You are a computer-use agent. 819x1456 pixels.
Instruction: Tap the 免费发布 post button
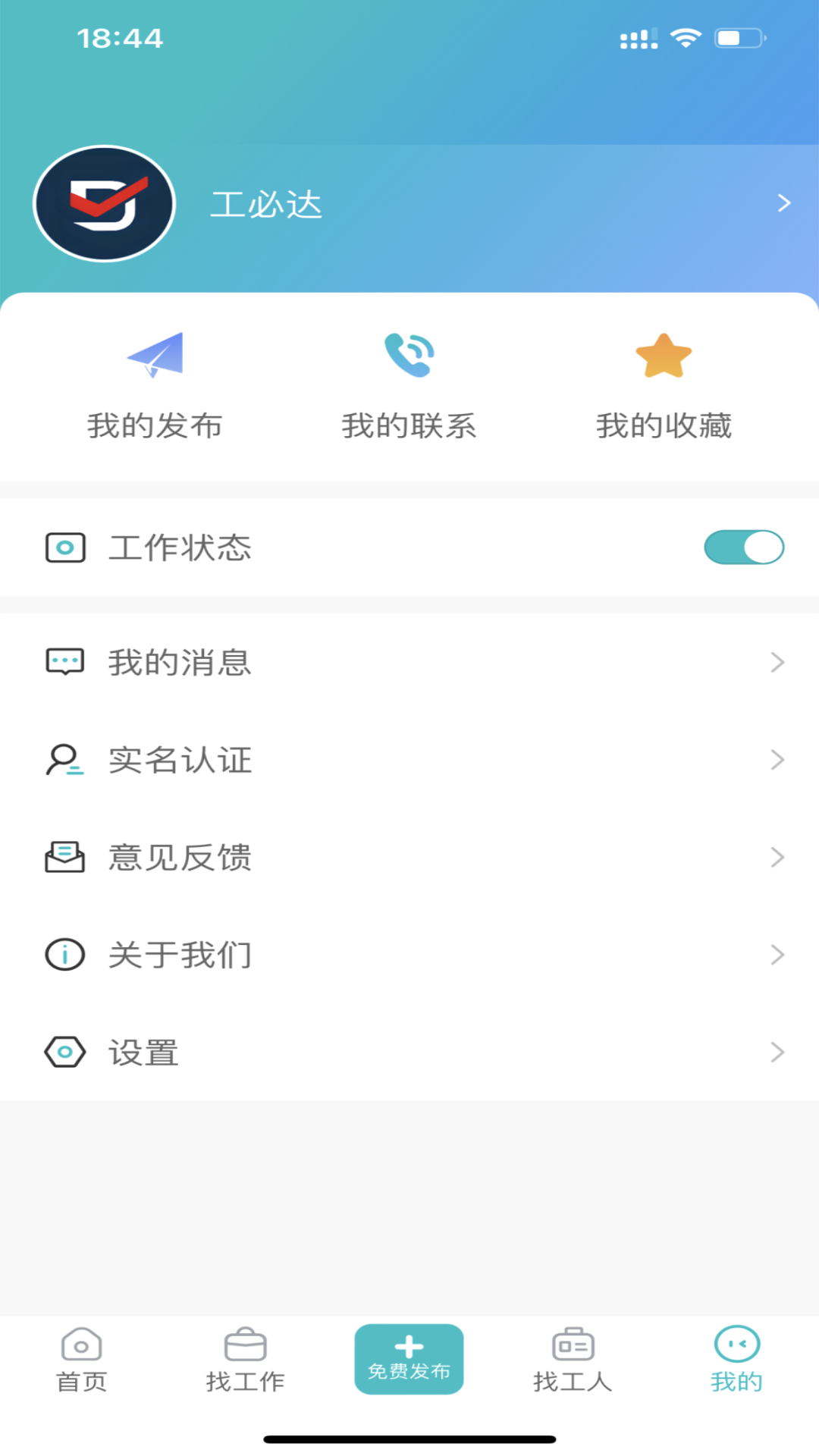pyautogui.click(x=409, y=1359)
